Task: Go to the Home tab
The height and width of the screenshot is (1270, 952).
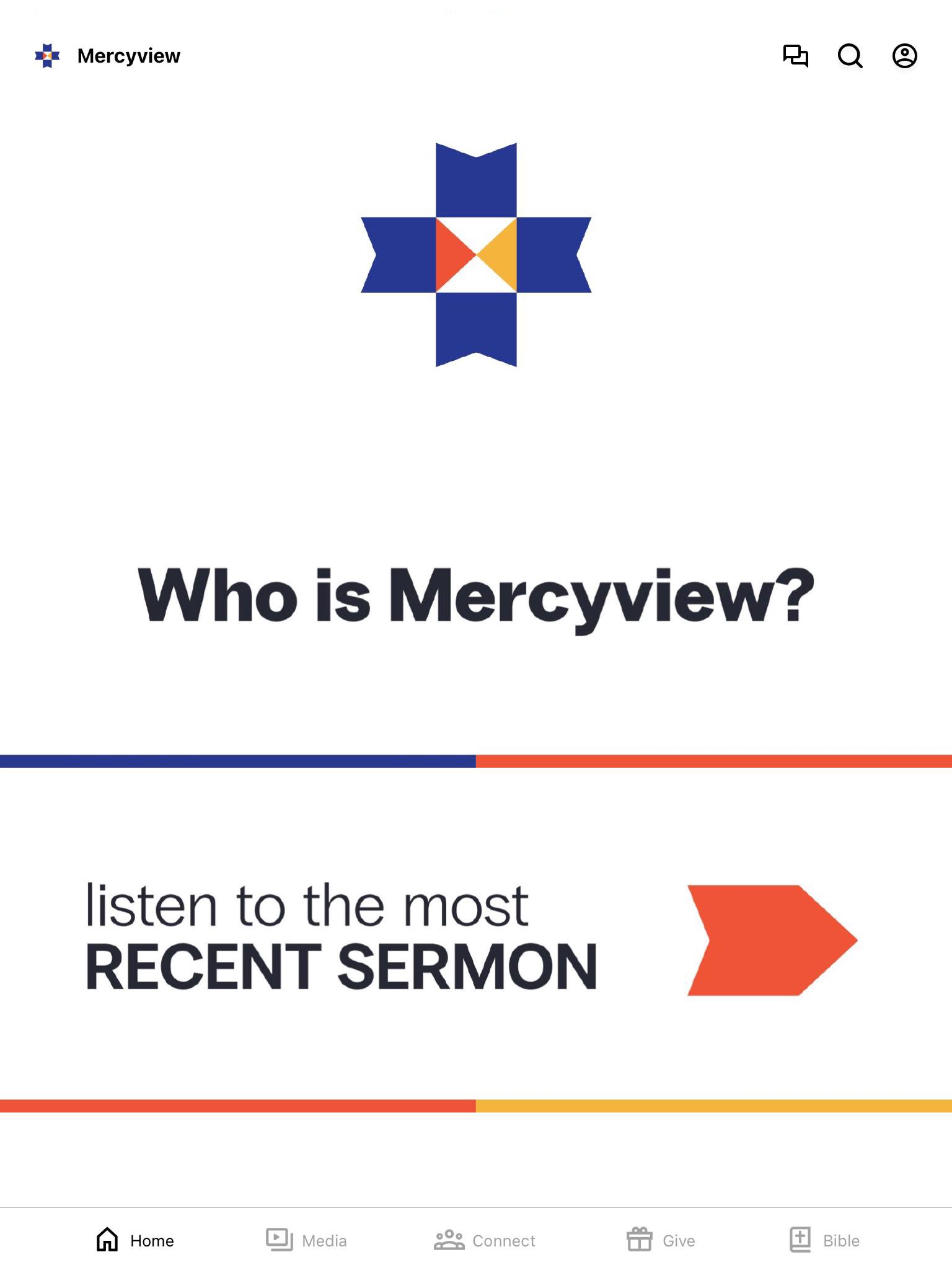Action: [x=135, y=1240]
